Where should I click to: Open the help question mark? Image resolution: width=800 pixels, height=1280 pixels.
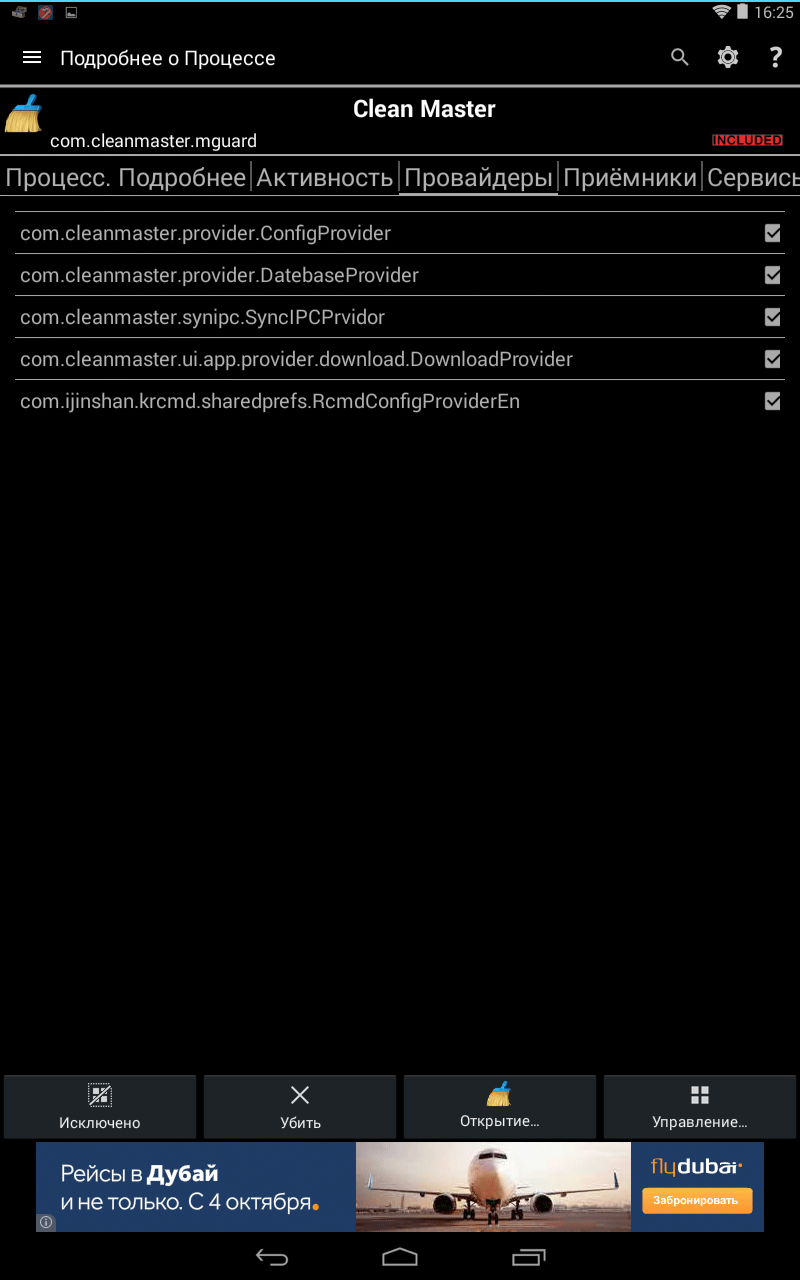(775, 58)
